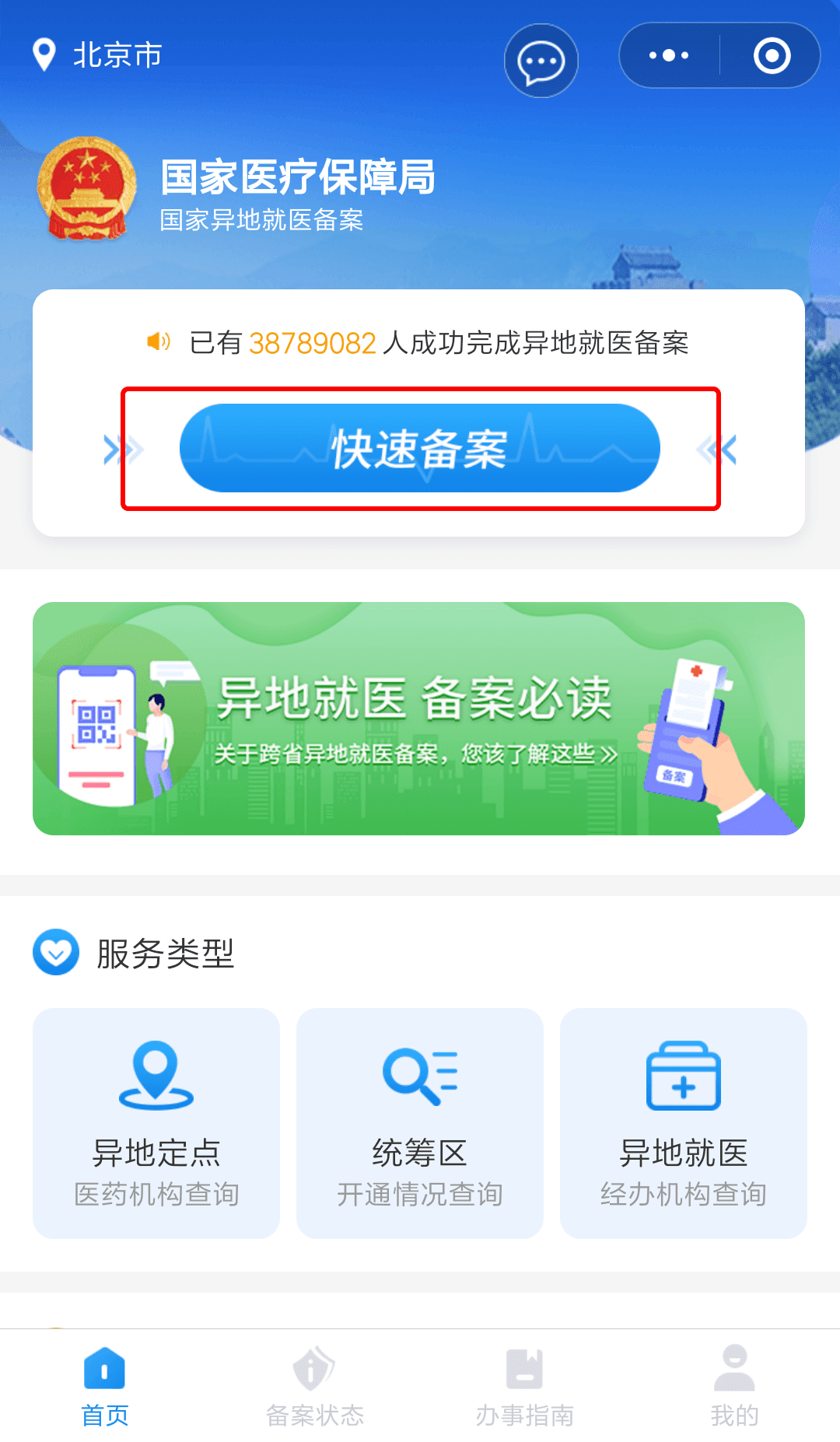
Task: Open the mini program more menu
Action: tap(669, 55)
